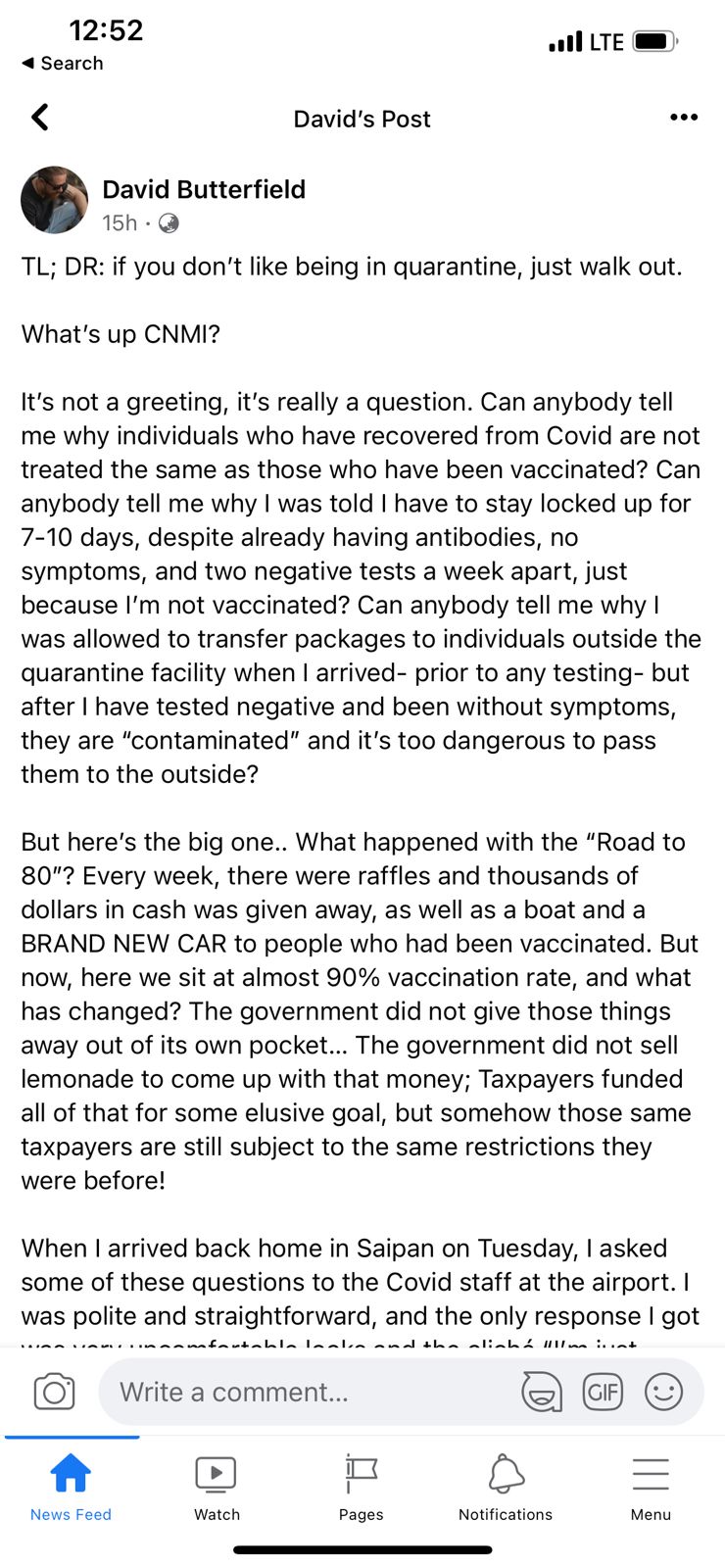Switch to the News Feed tab
The image size is (725, 1568).
(72, 1487)
